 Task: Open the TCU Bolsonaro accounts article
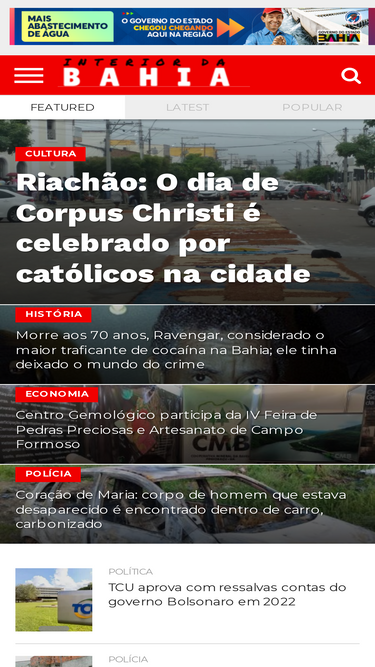227,595
